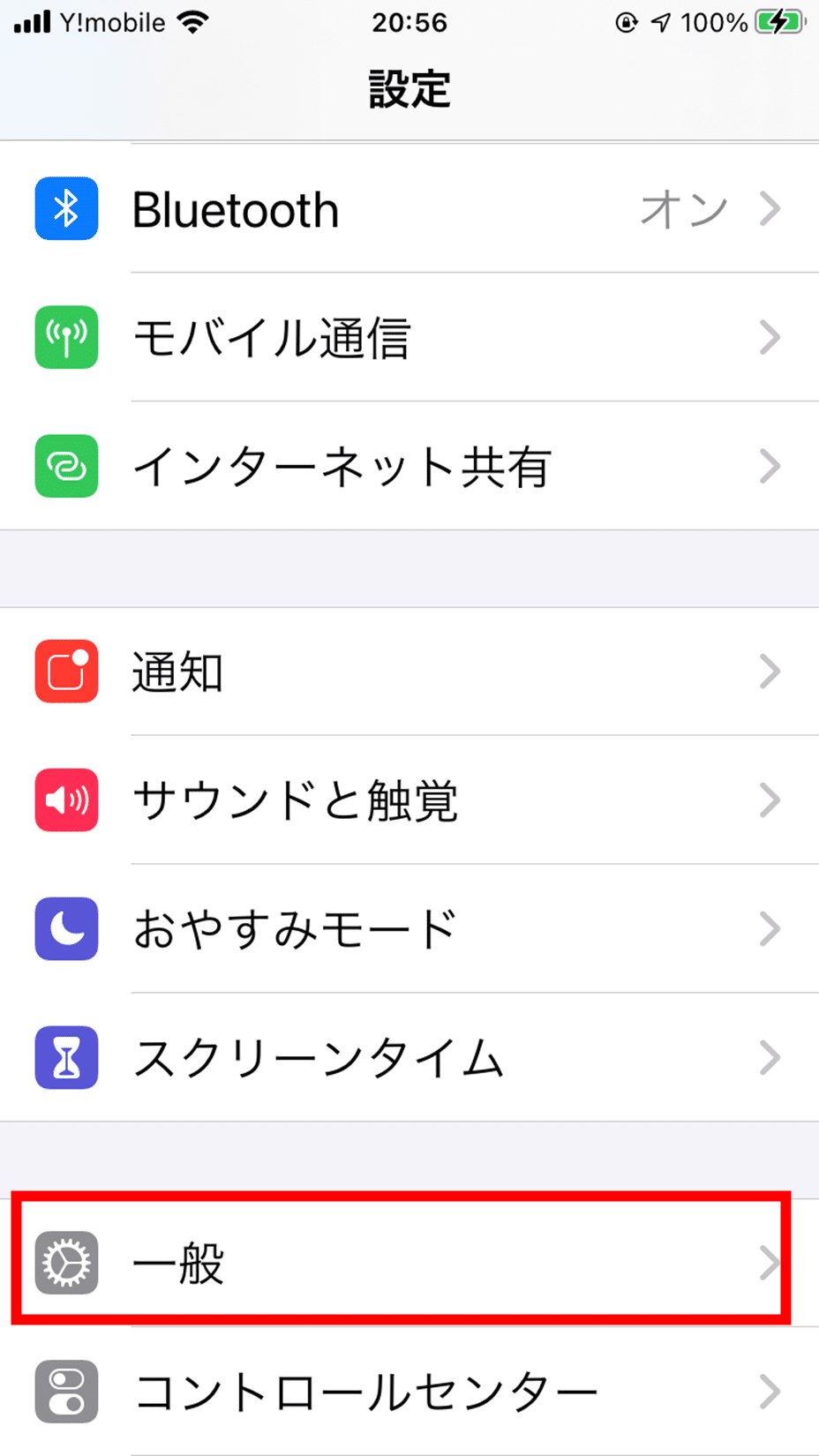This screenshot has width=819, height=1456.
Task: Tap the green インターネット共有 link icon
Action: tap(65, 466)
